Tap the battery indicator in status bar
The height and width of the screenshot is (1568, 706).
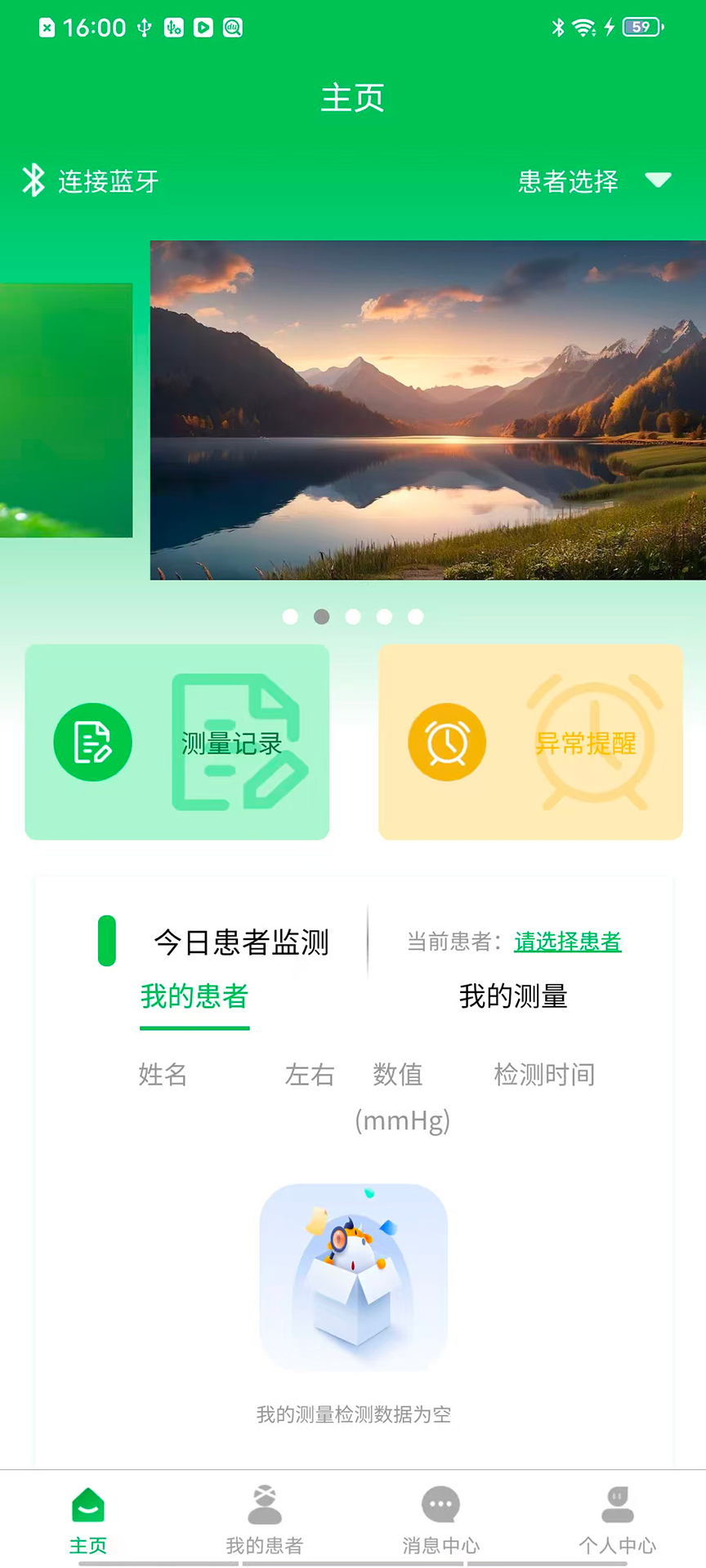click(x=641, y=27)
